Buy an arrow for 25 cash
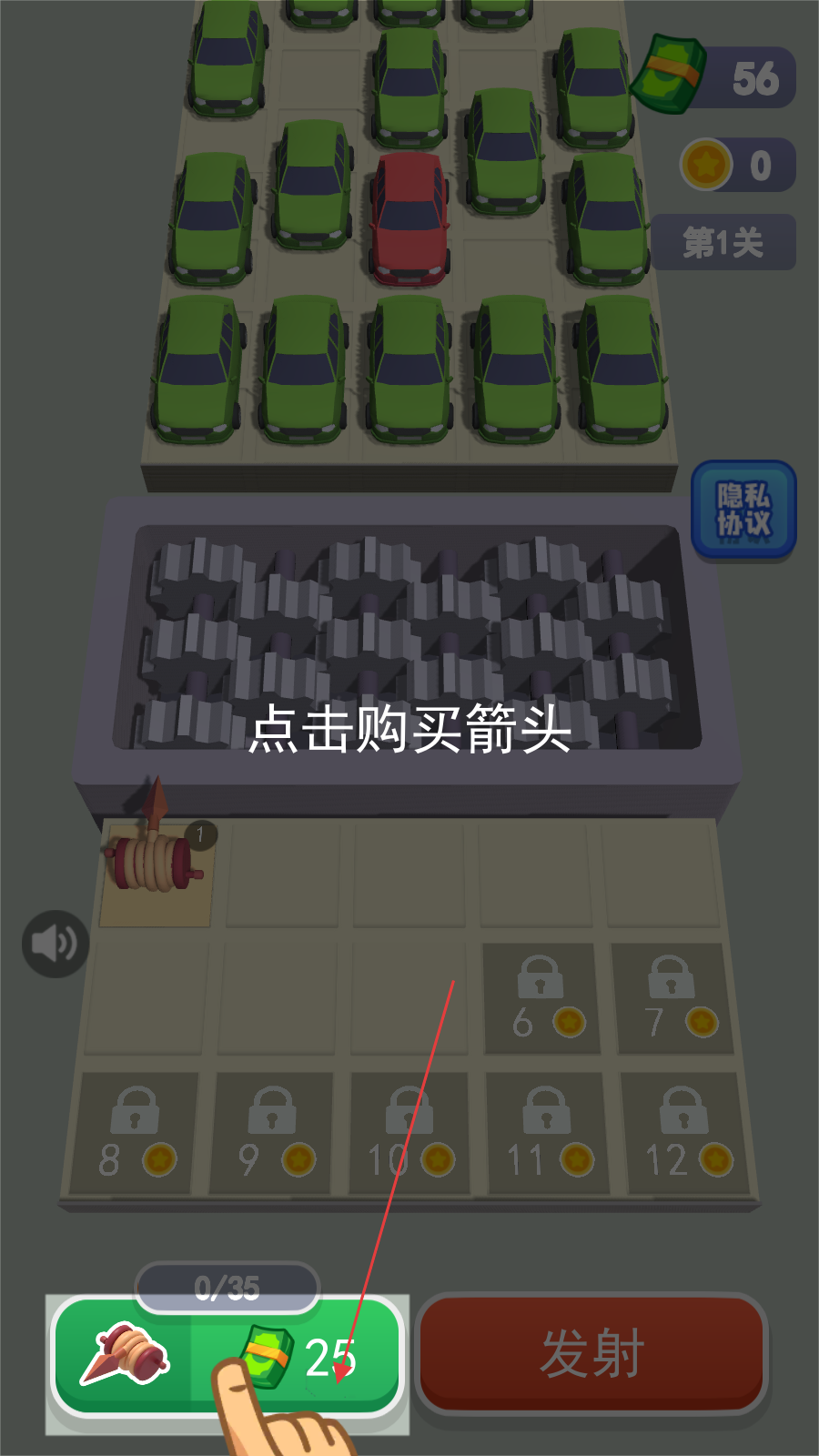Viewport: 819px width, 1456px height. 226,1356
